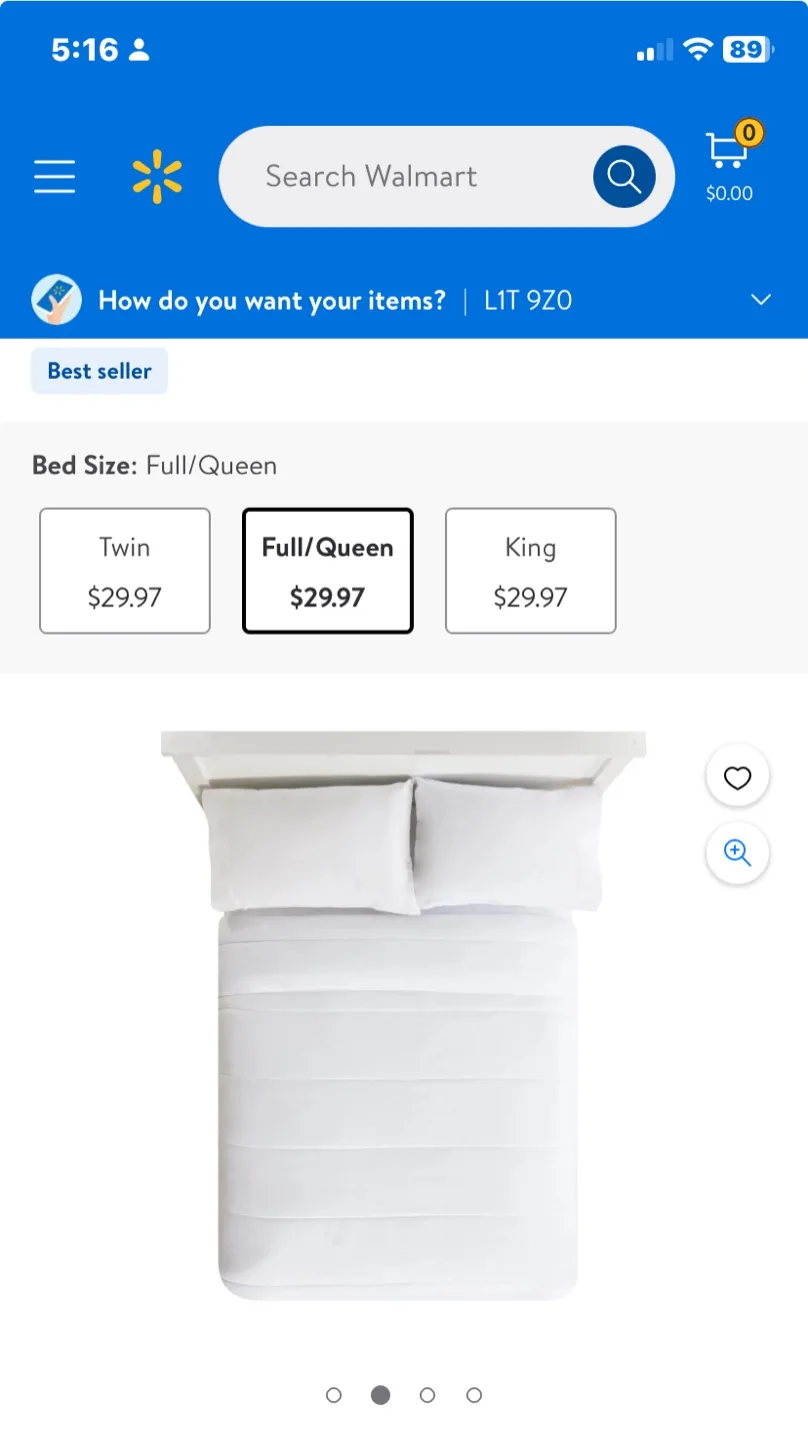Add the comforter to your favorites heart
Viewport: 808px width, 1440px height.
click(x=737, y=777)
